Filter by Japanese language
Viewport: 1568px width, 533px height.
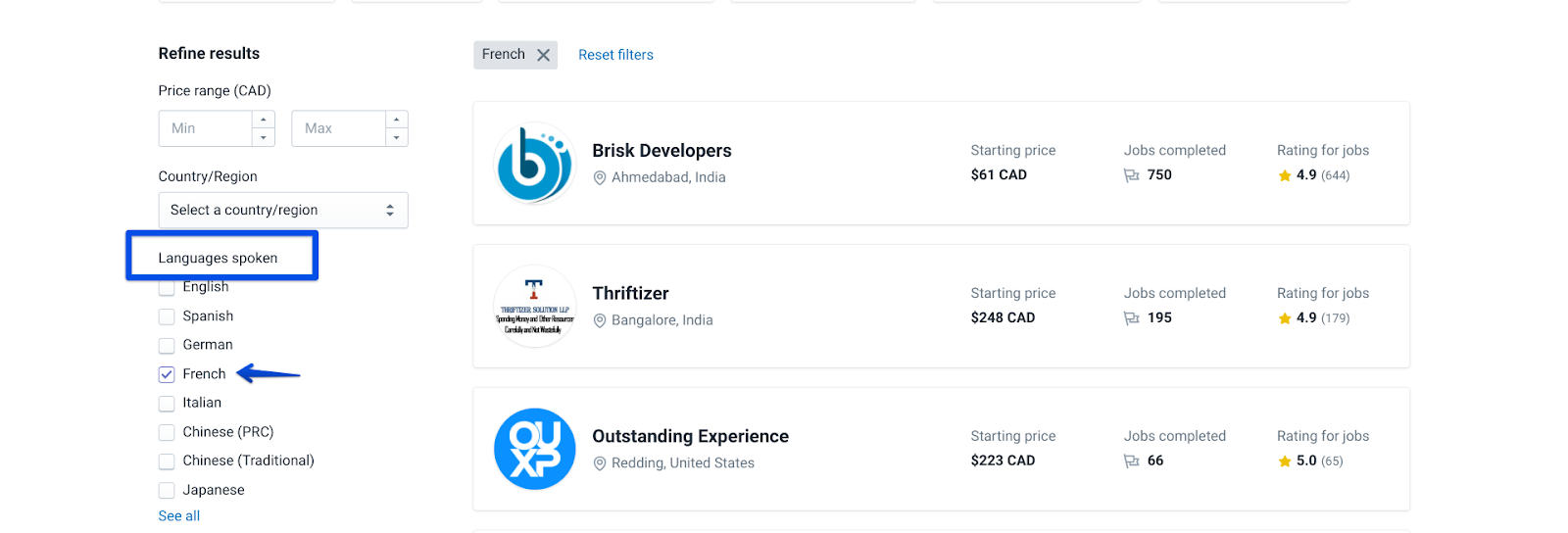click(167, 490)
